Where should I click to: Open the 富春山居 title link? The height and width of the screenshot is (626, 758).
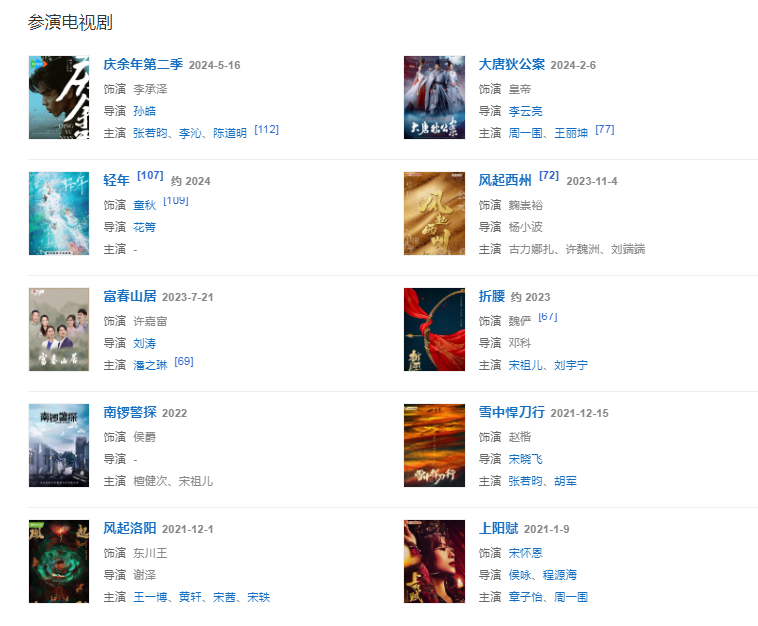click(130, 297)
